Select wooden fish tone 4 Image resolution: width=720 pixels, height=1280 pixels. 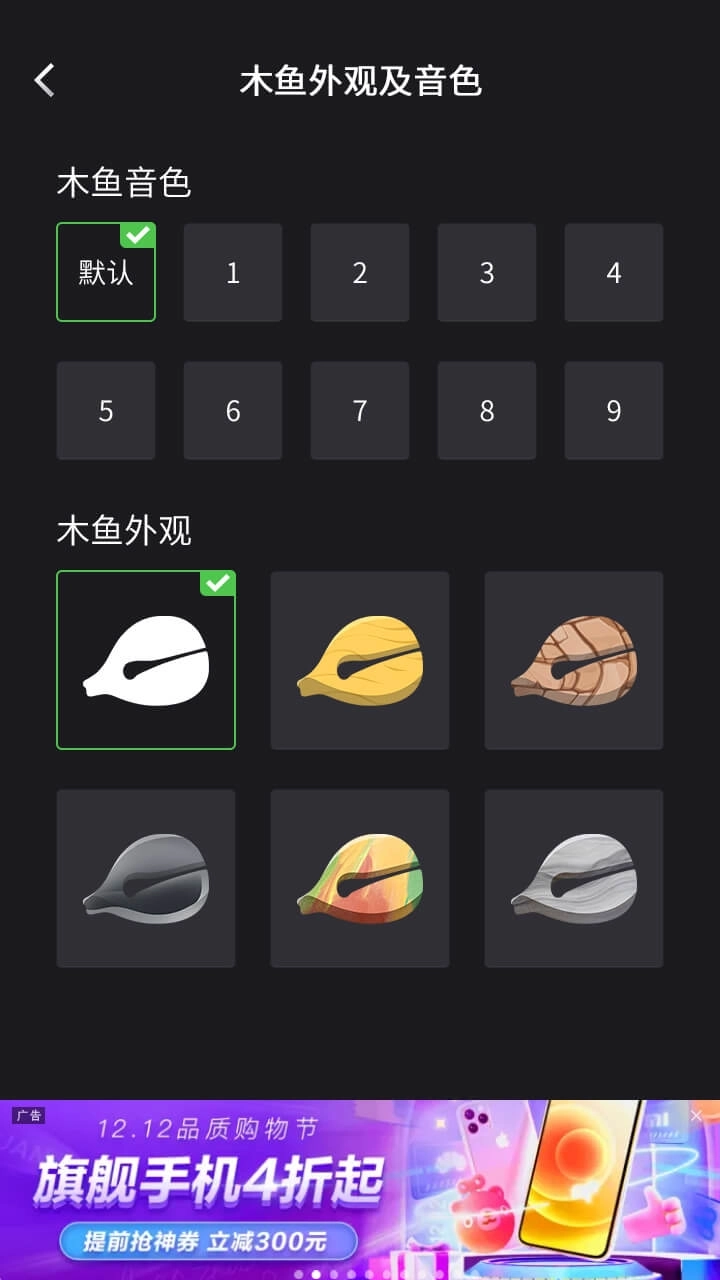614,273
